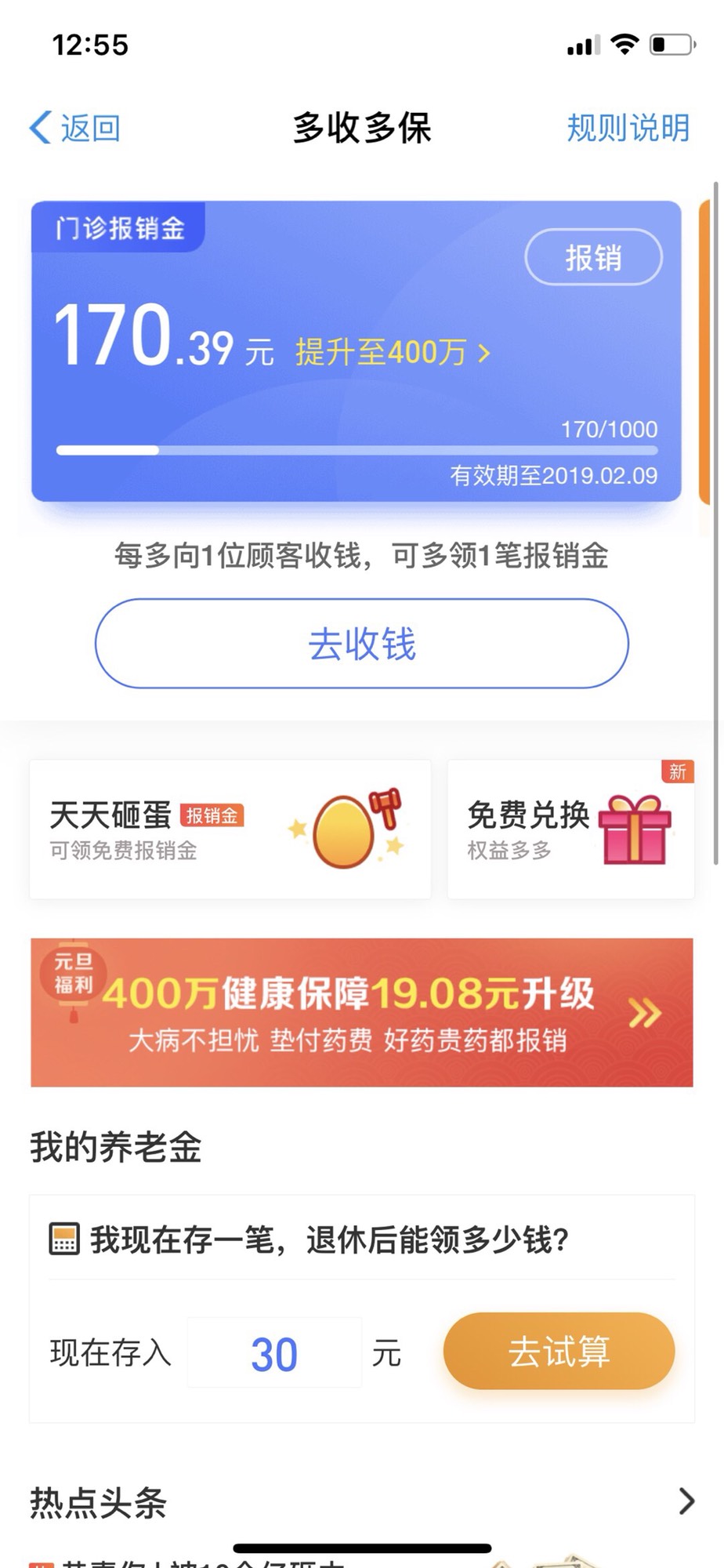The width and height of the screenshot is (724, 1568).
Task: Open 规则说明 rules explanation
Action: 628,128
